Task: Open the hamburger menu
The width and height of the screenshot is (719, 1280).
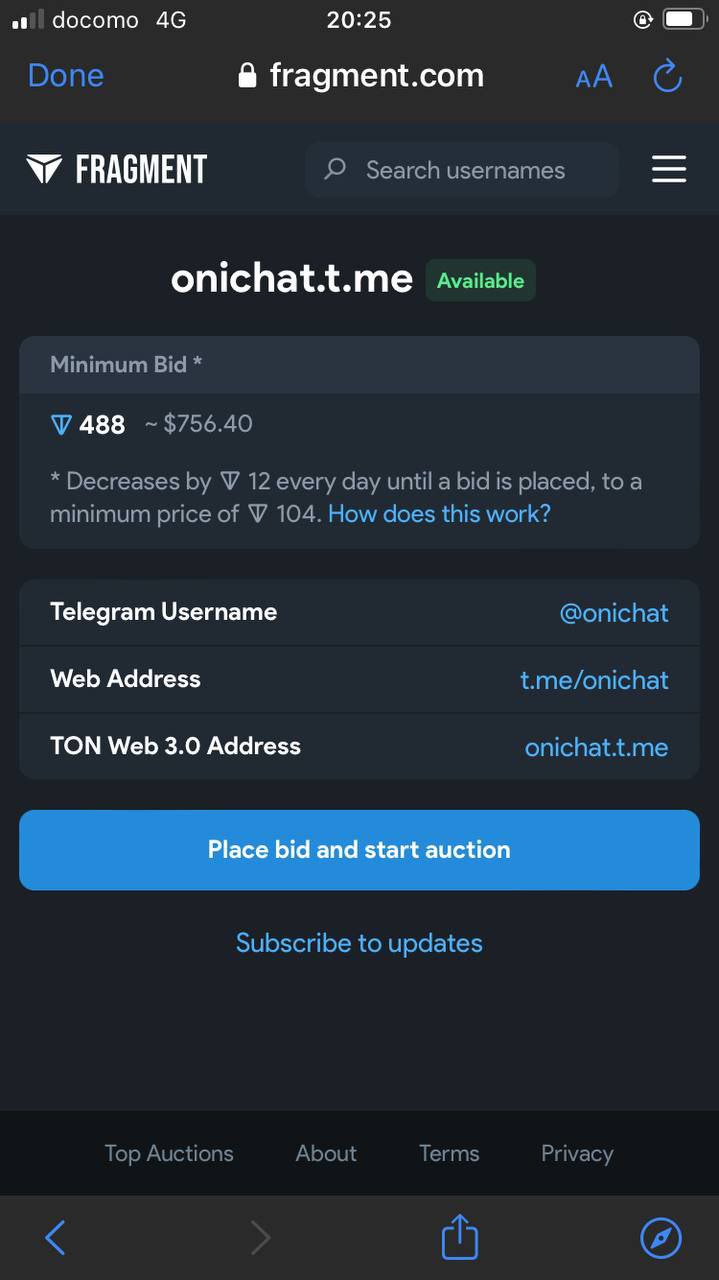Action: tap(669, 169)
